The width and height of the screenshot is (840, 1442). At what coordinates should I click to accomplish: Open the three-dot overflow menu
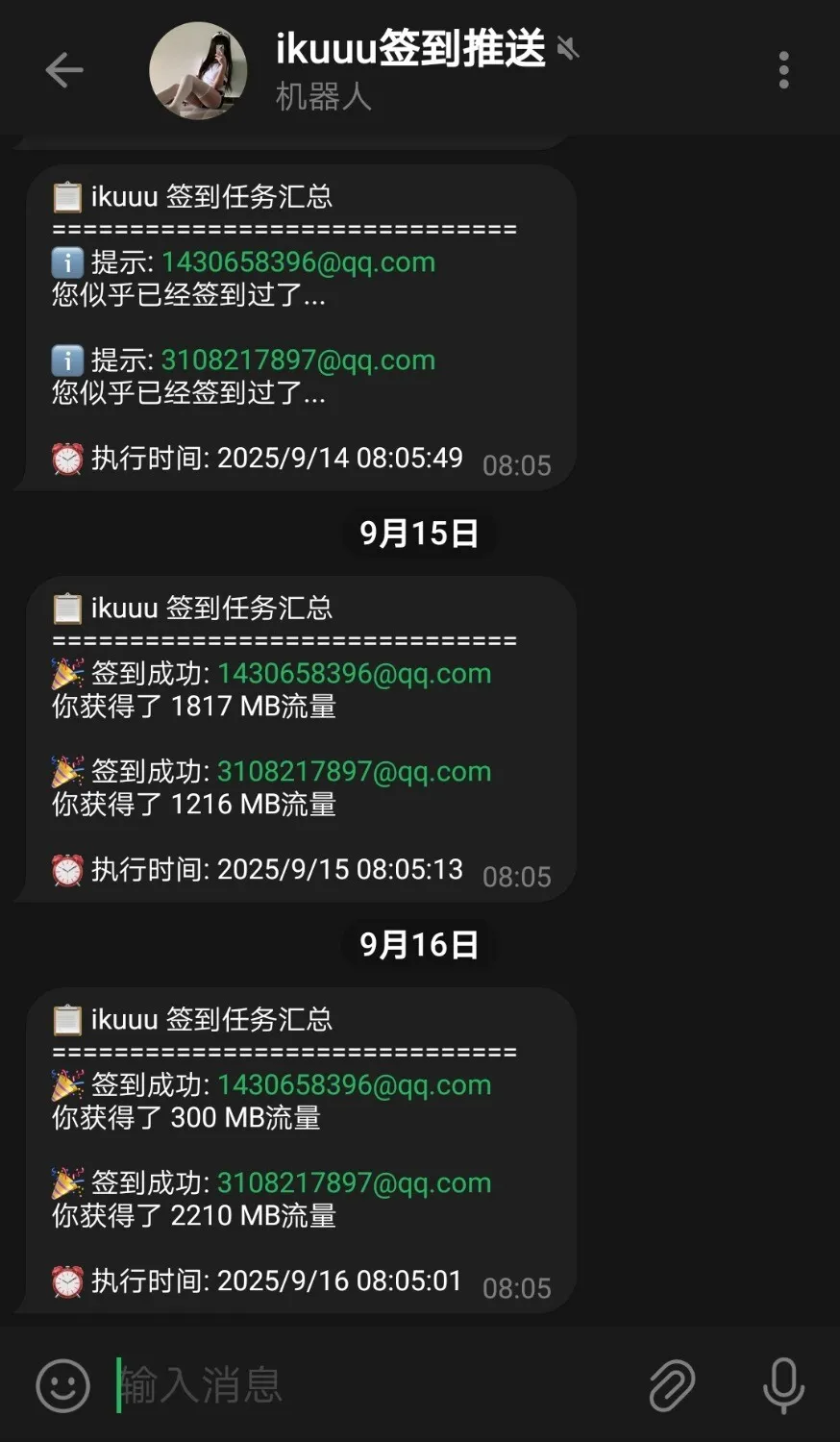click(783, 70)
